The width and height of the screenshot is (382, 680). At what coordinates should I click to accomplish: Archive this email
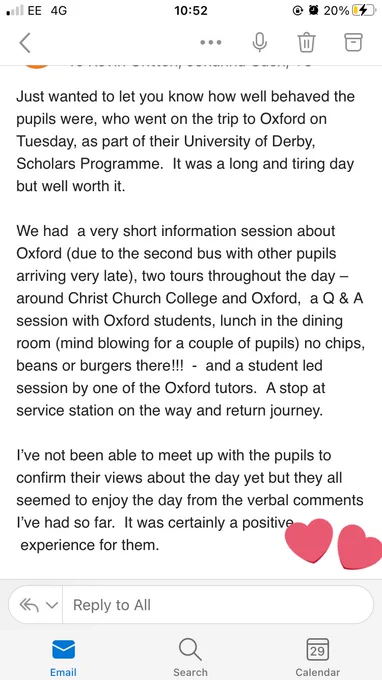[x=353, y=42]
